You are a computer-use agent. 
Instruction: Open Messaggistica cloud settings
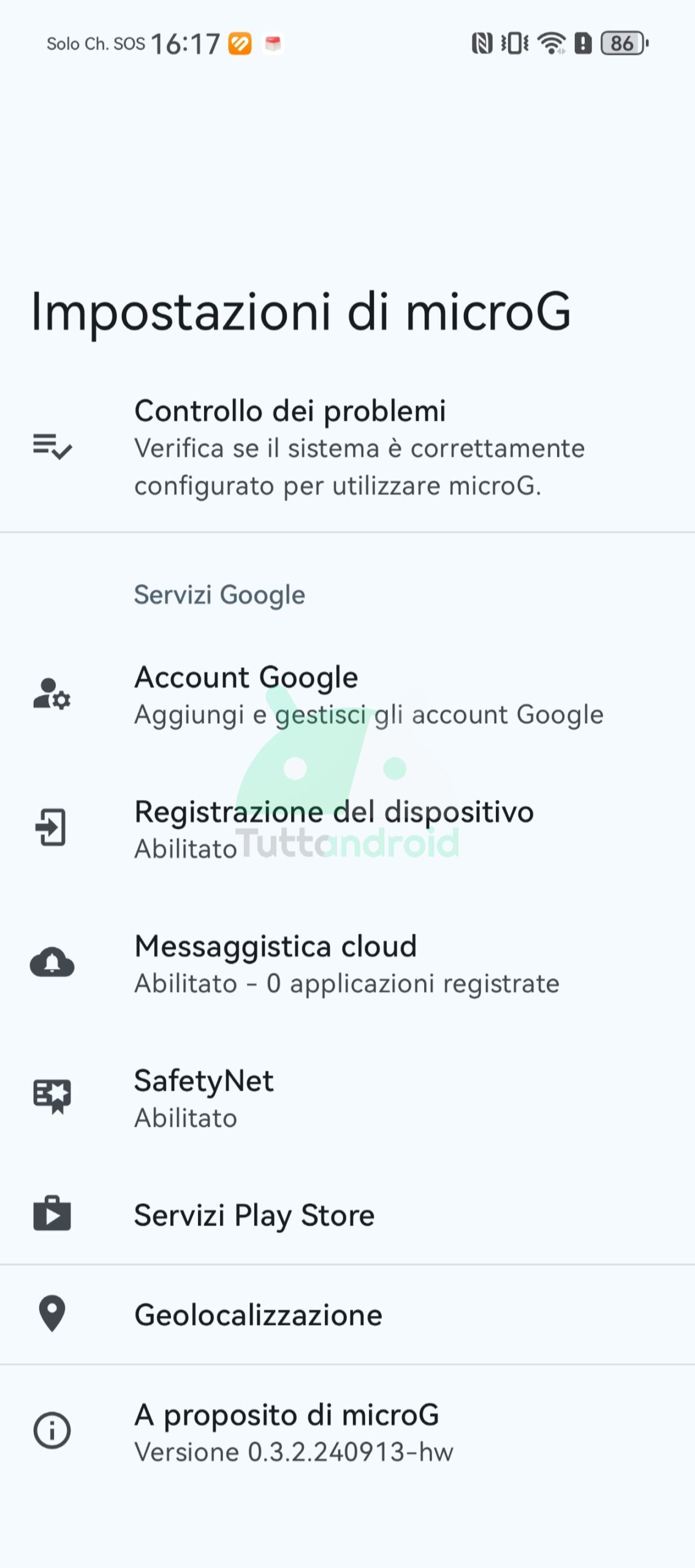coord(347,964)
